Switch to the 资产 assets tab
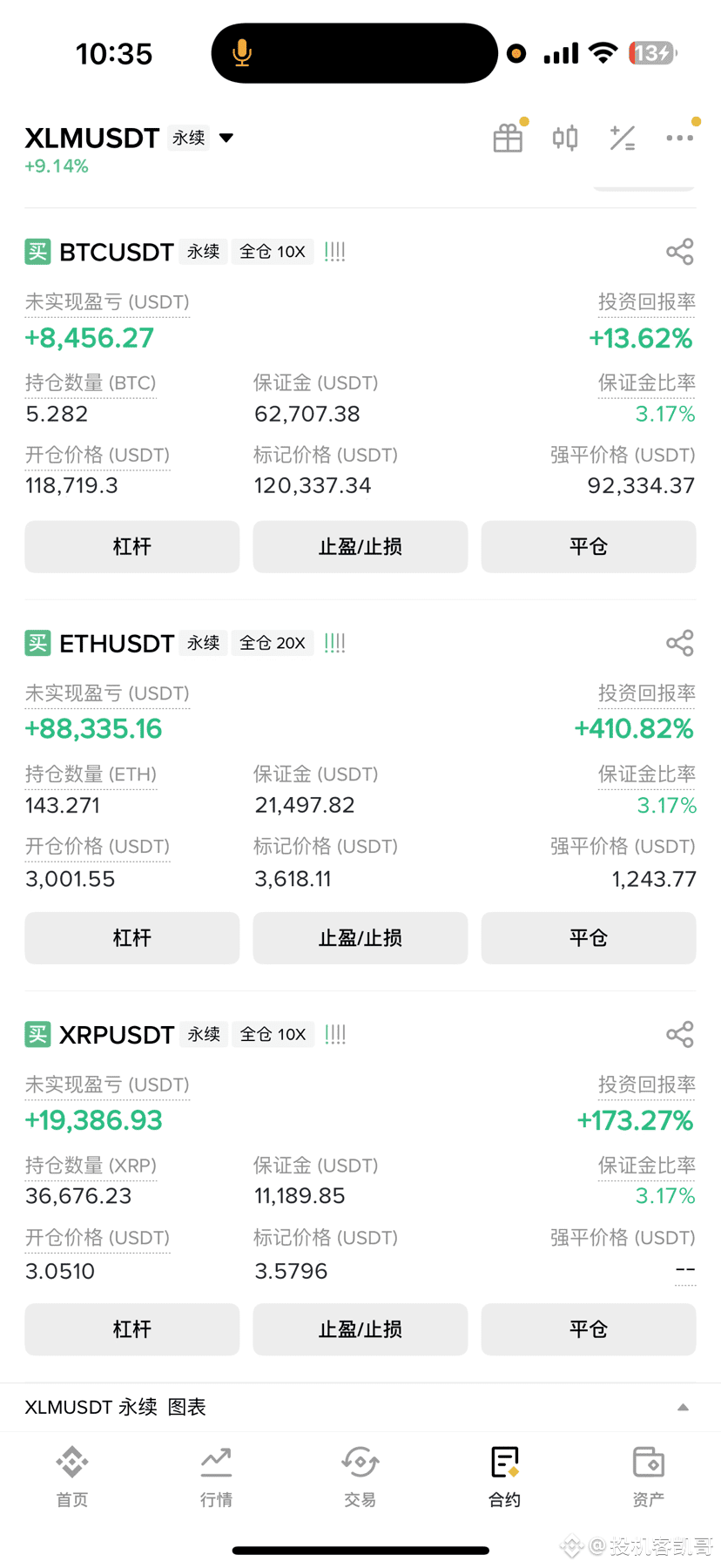 coord(649,1477)
